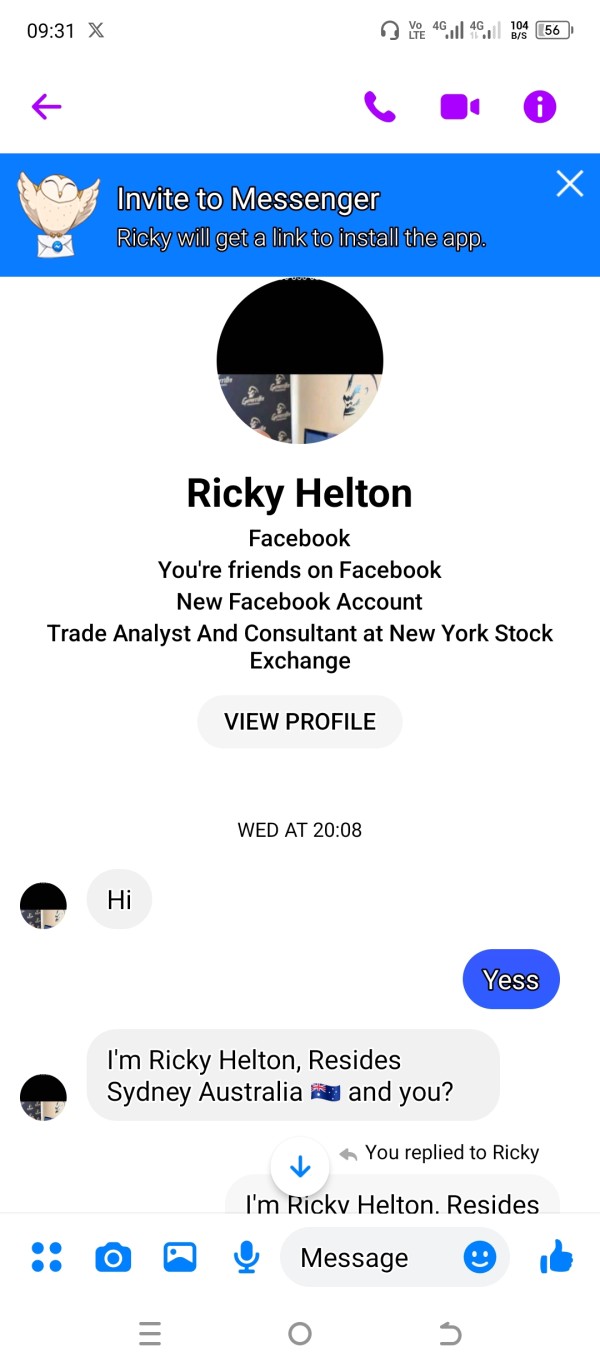Open conversation info for Ricky Helton
600x1367 pixels.
click(540, 106)
